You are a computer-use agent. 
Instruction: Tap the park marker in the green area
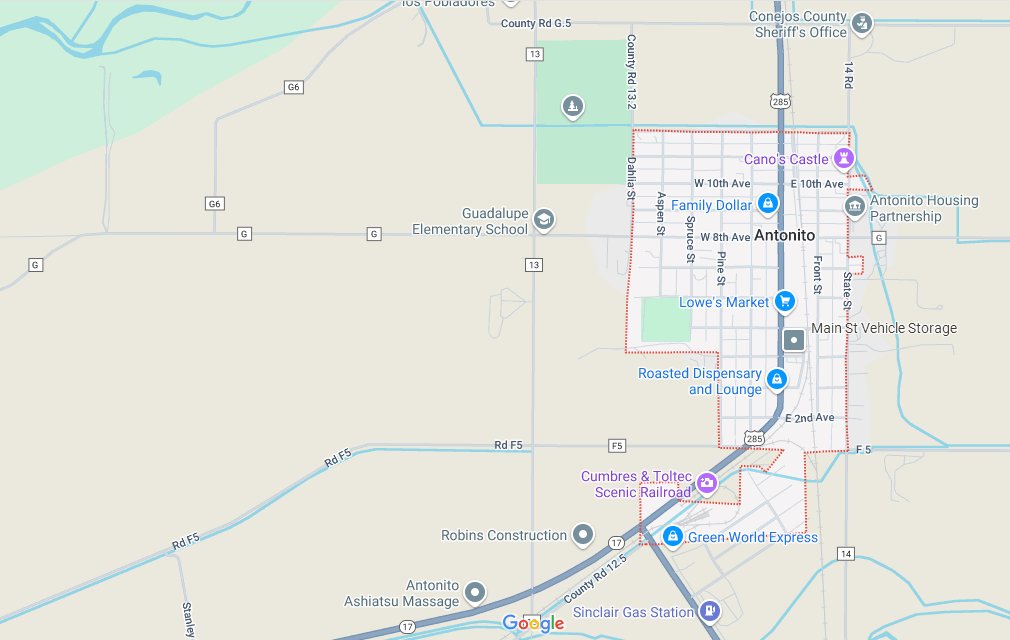(572, 106)
